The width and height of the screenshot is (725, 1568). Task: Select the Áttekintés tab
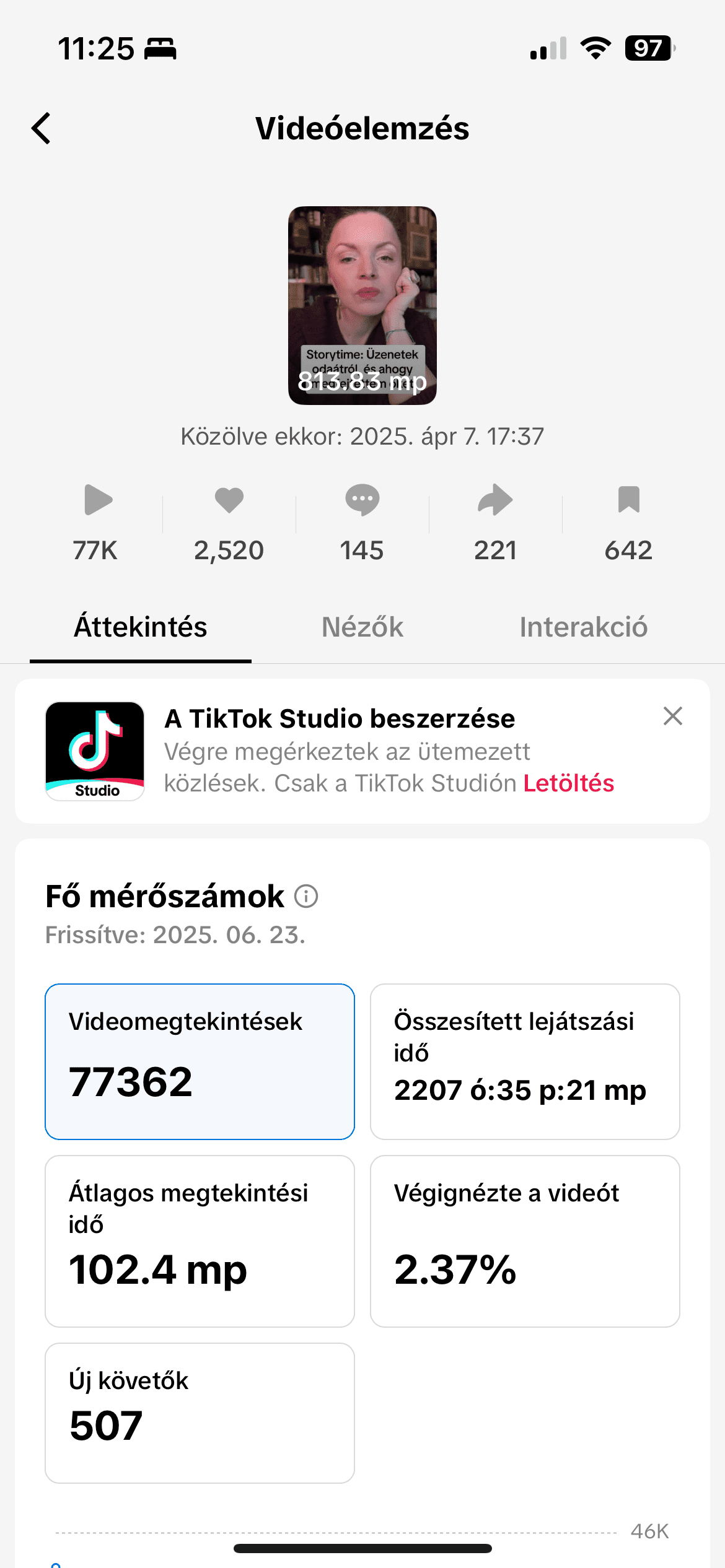pos(141,627)
